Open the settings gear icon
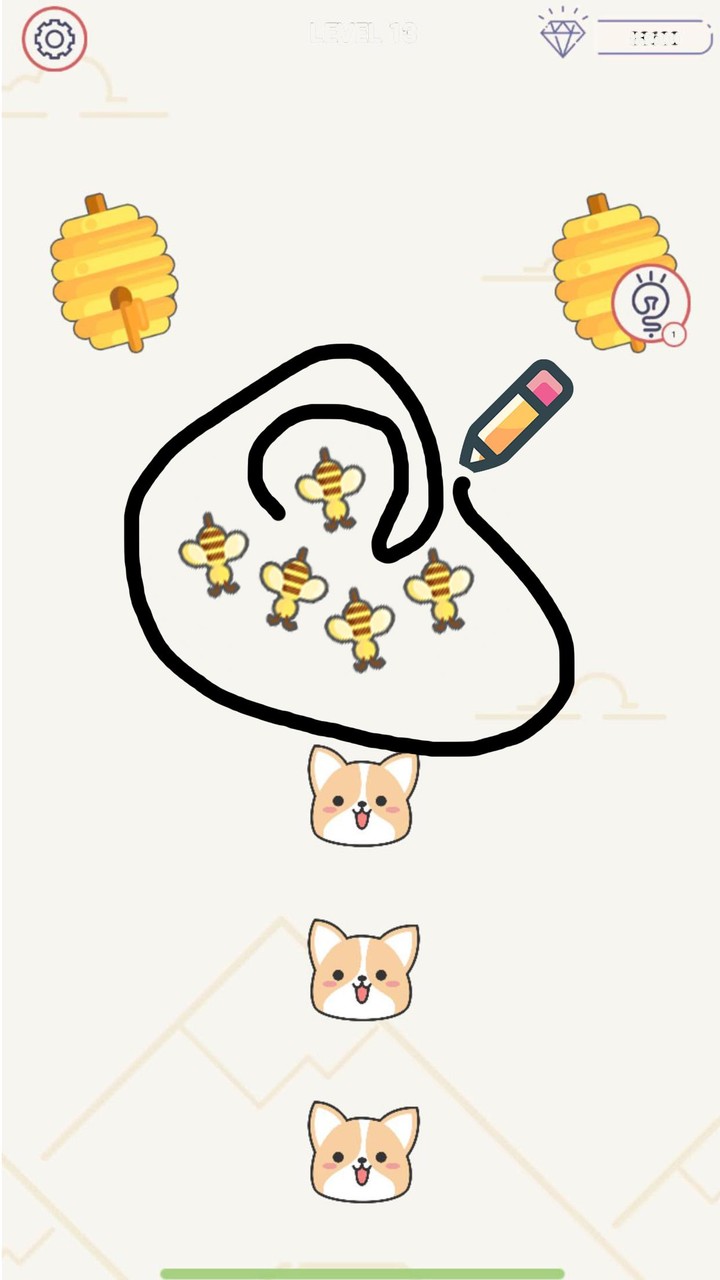This screenshot has height=1280, width=720. [54, 38]
